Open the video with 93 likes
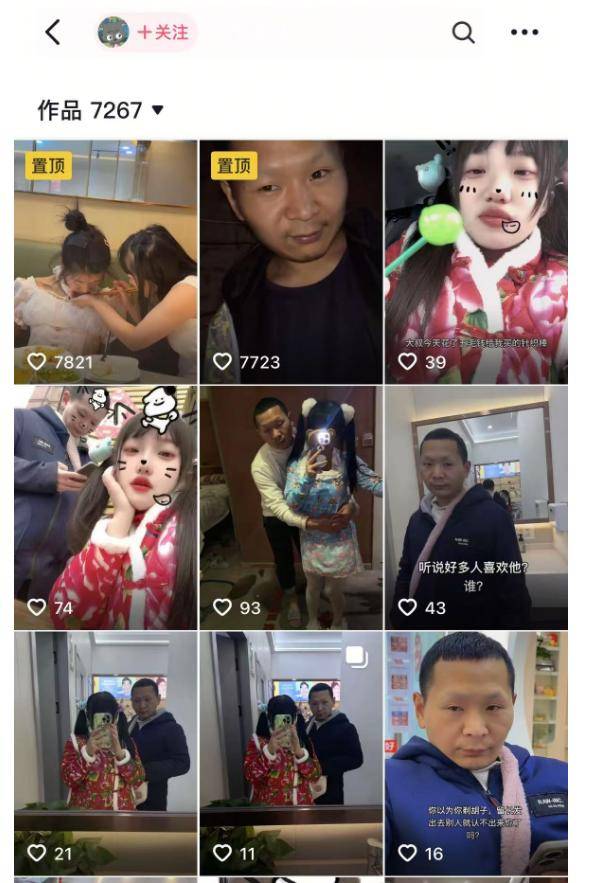This screenshot has width=609, height=883. (x=291, y=508)
